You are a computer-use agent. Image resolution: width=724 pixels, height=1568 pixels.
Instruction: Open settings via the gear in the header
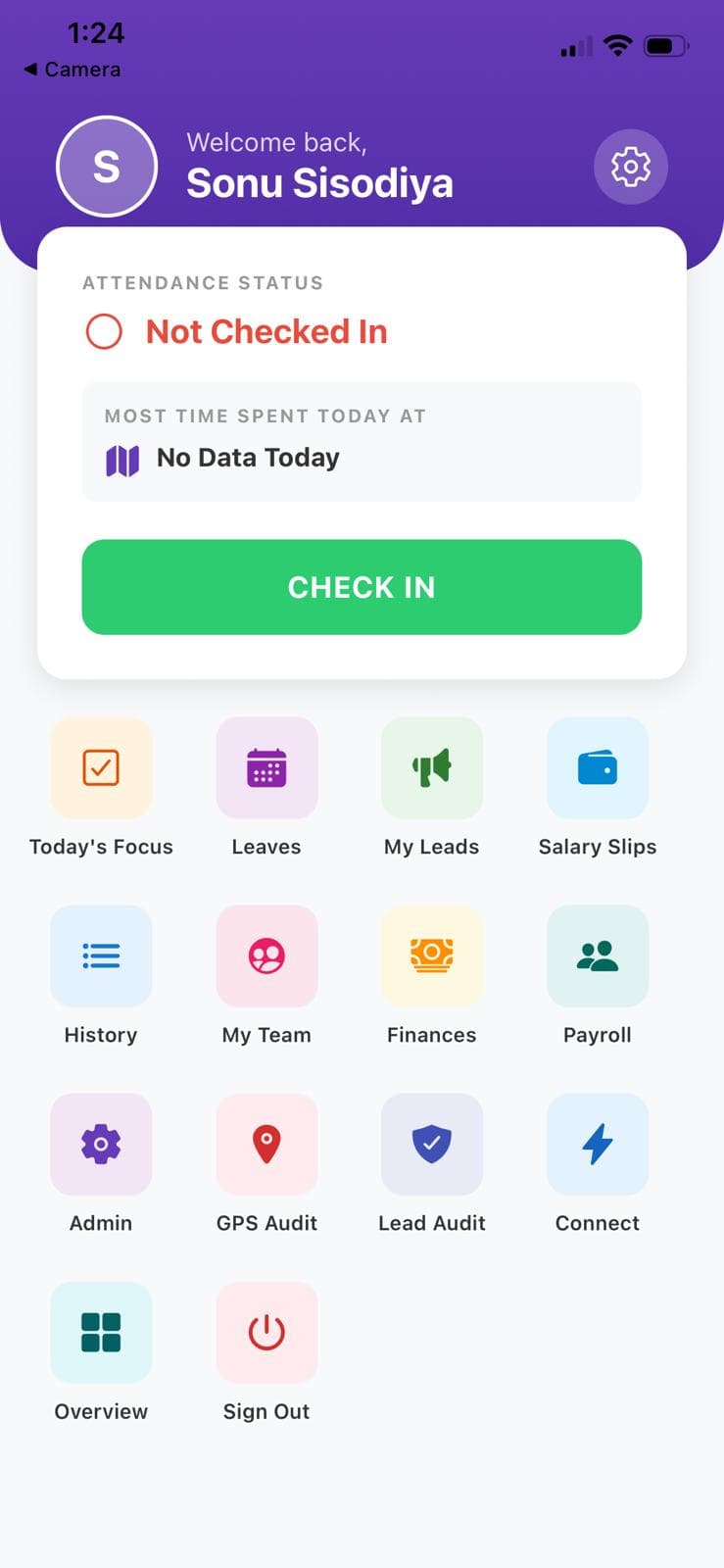631,167
